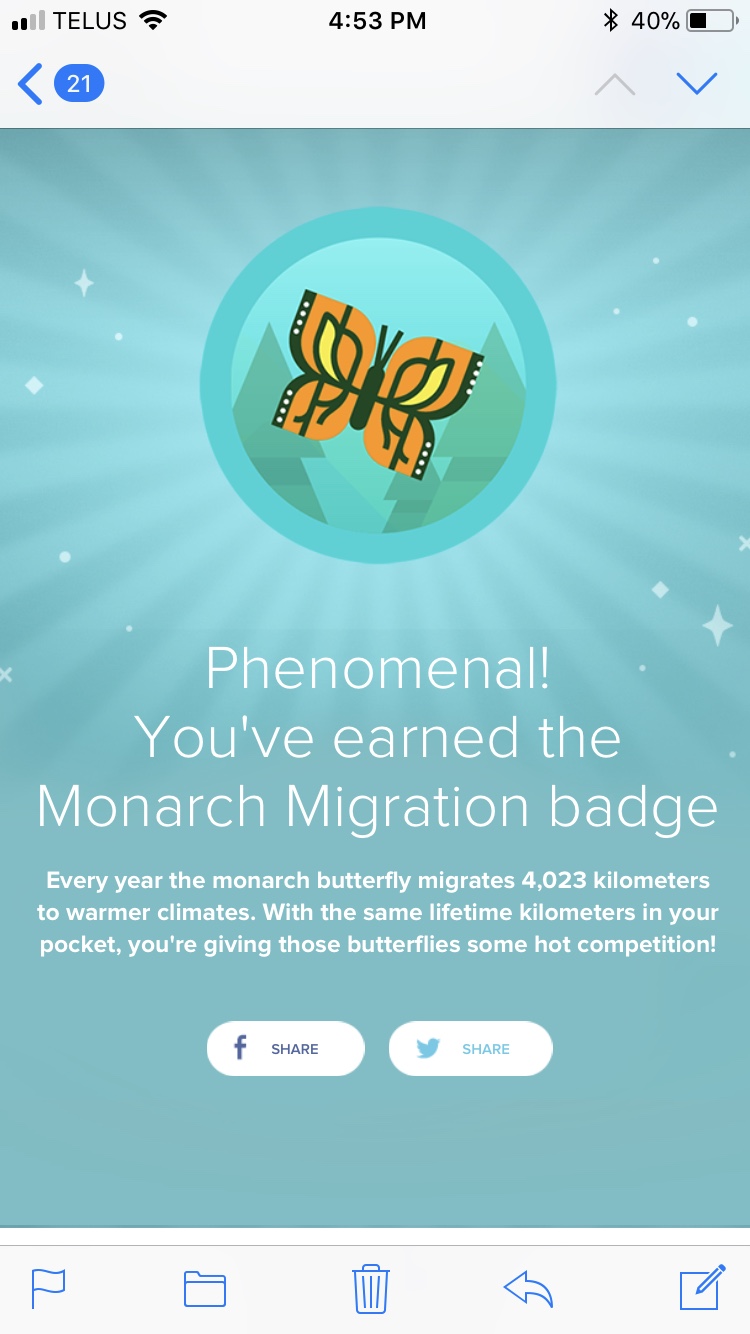This screenshot has height=1334, width=750.
Task: Share badge on Facebook
Action: click(285, 1048)
